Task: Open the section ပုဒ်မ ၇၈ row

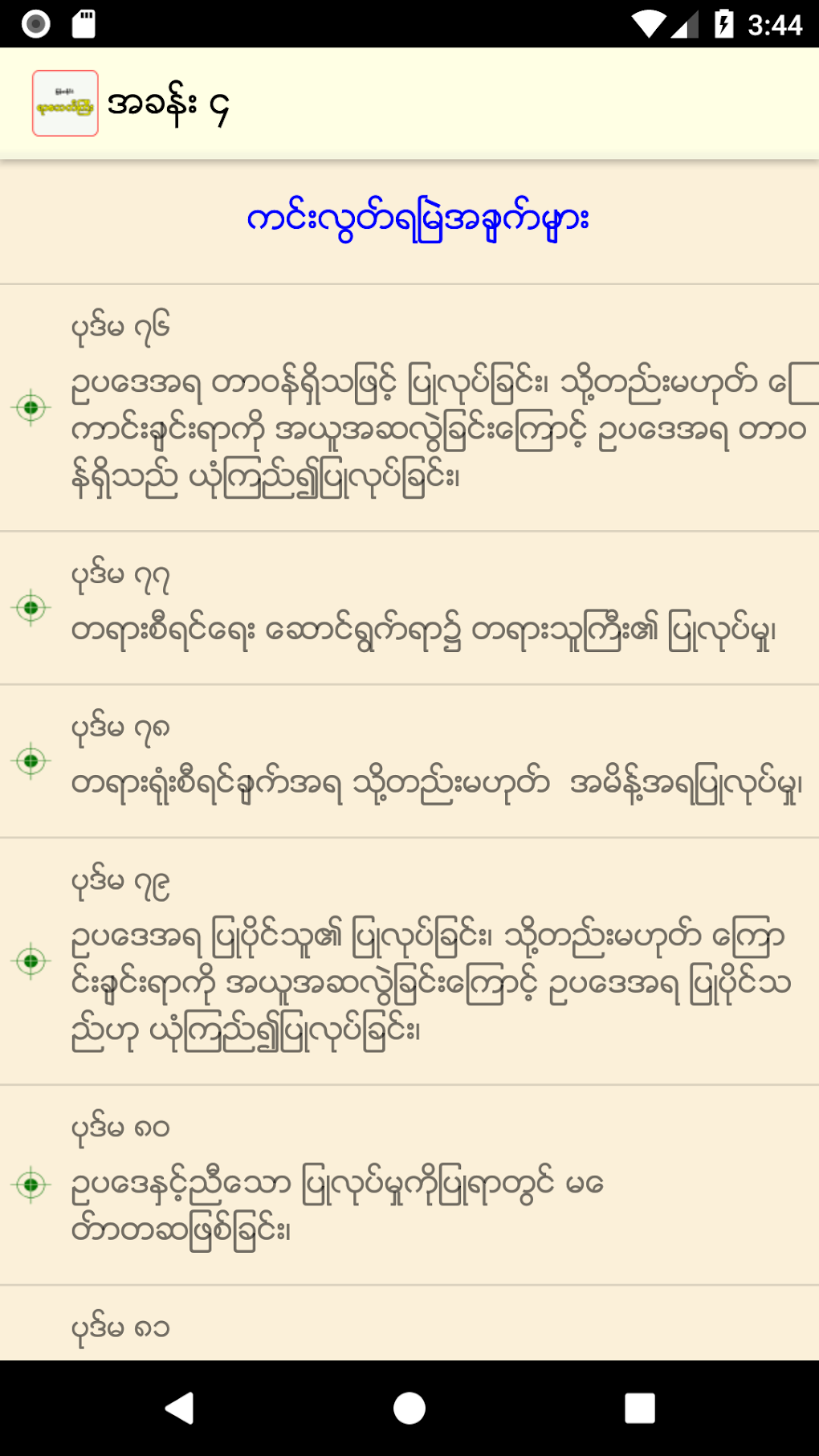Action: (409, 761)
